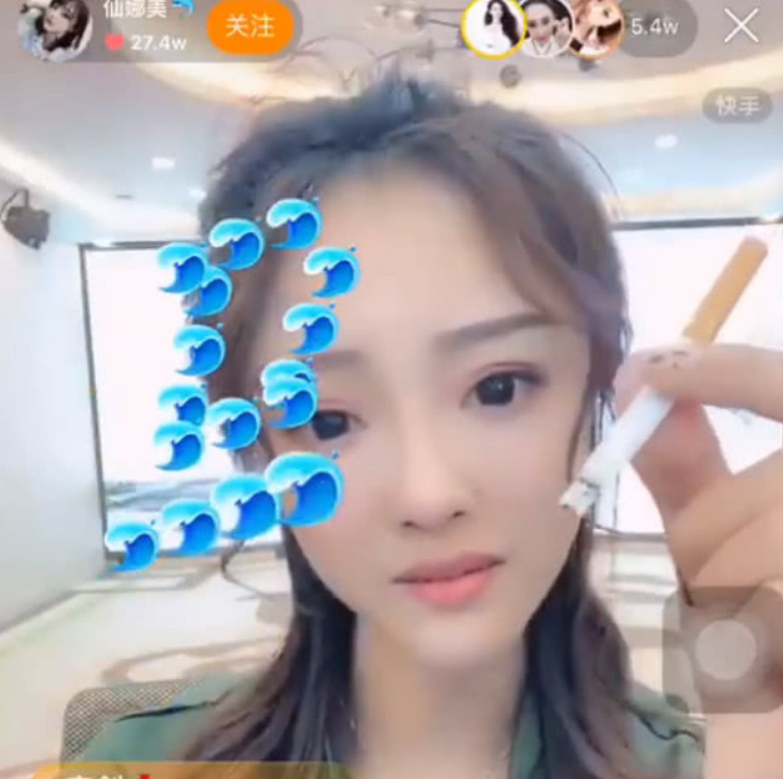View the 5.4w audience list
This screenshot has width=783, height=779.
pyautogui.click(x=655, y=27)
